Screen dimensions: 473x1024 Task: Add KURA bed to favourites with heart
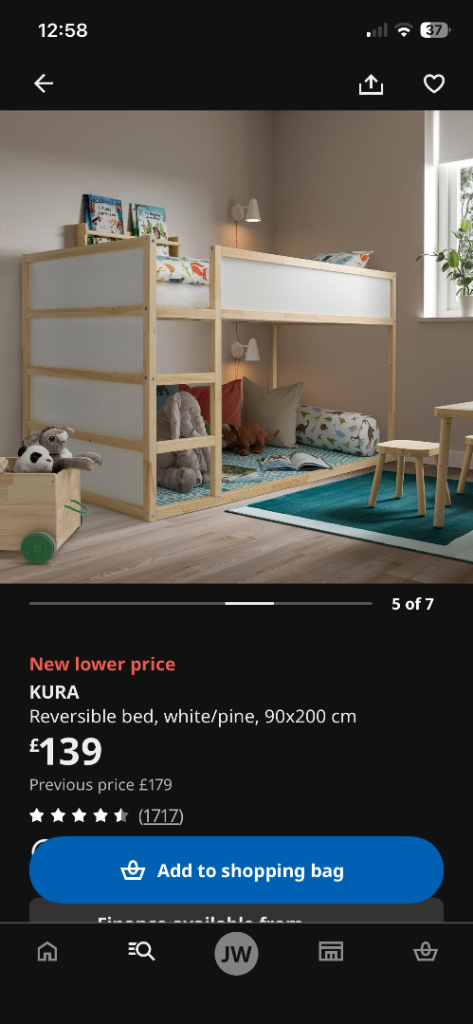click(434, 84)
